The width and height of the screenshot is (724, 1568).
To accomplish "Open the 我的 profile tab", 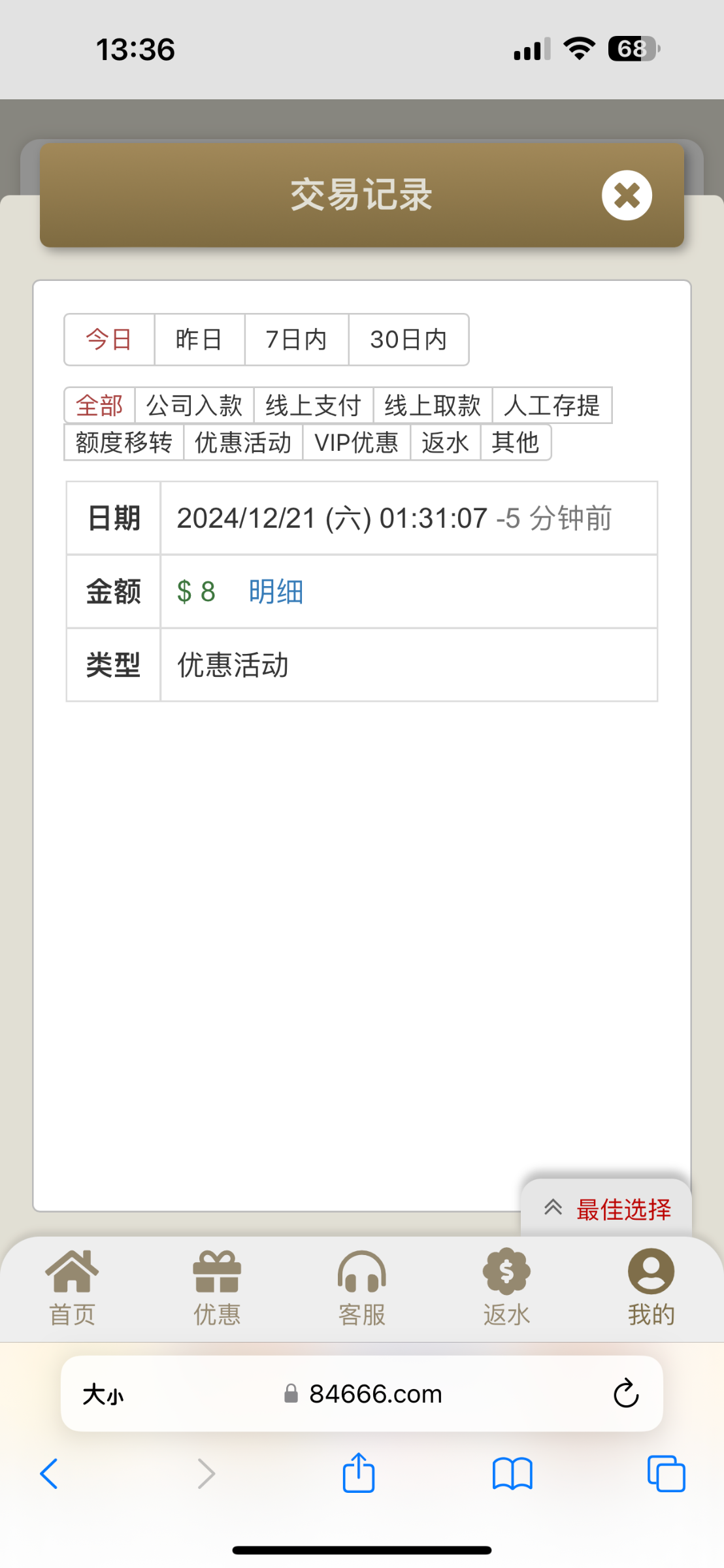I will pos(651,1288).
